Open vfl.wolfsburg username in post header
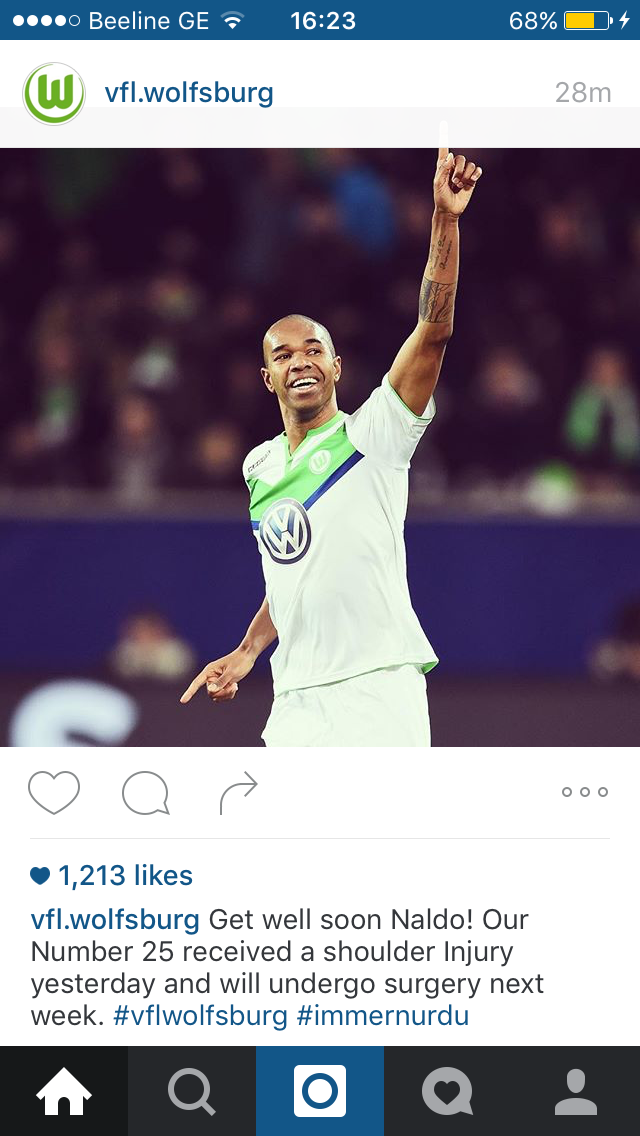The image size is (640, 1136). 189,94
